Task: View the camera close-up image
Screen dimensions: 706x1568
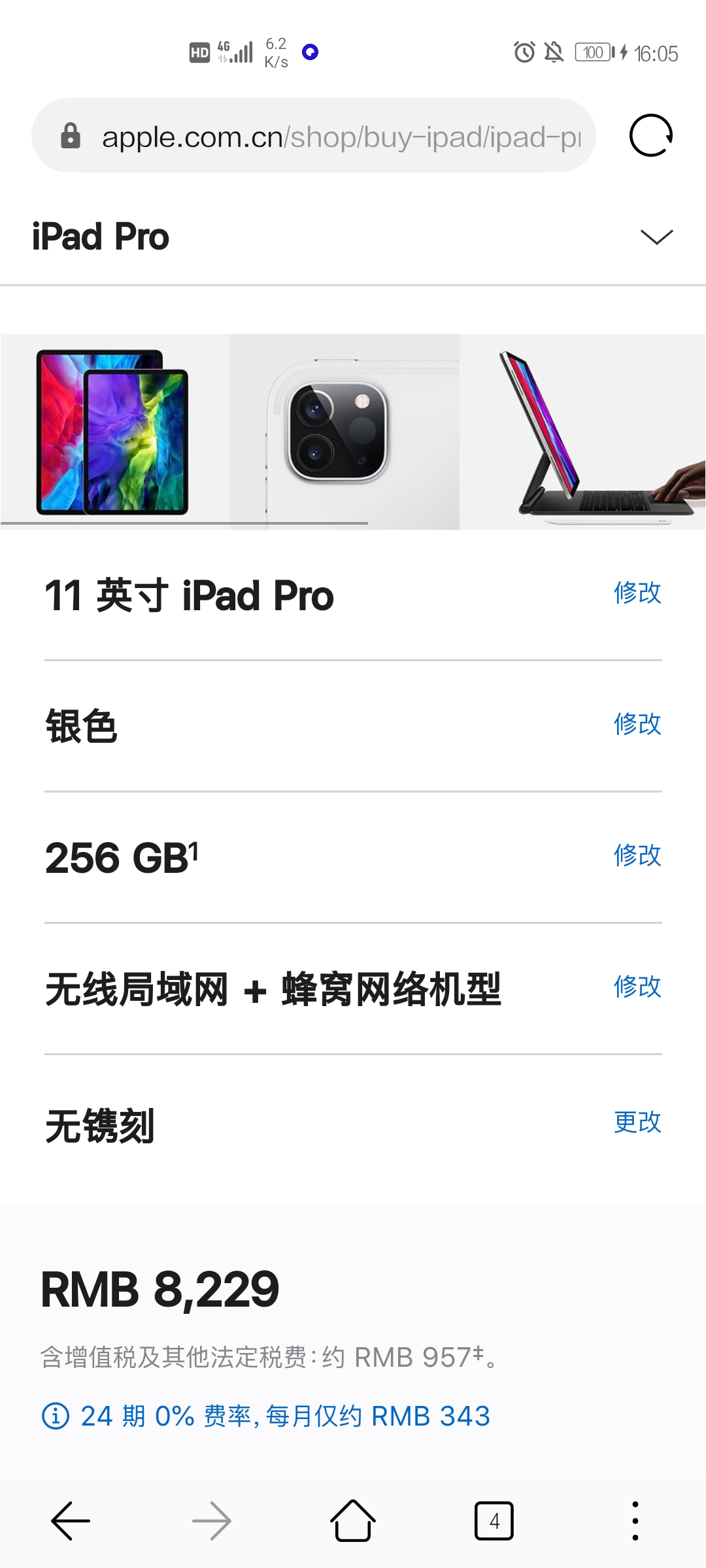Action: 345,431
